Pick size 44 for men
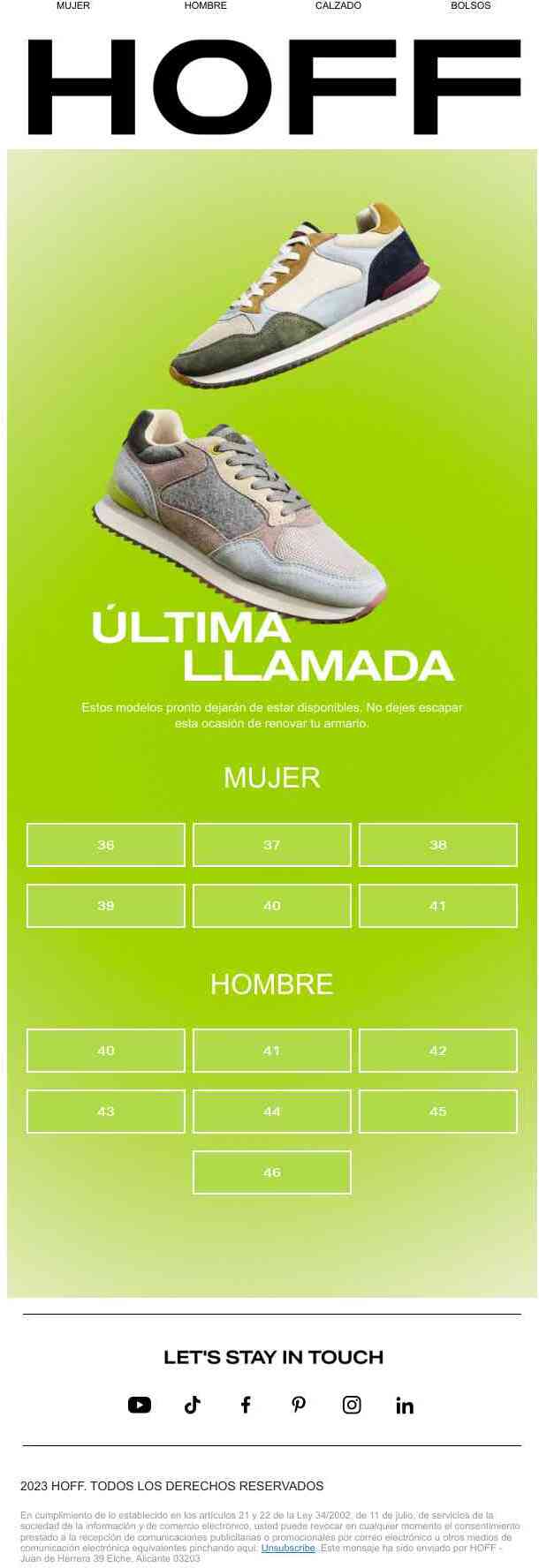The image size is (539, 1568). click(271, 1112)
